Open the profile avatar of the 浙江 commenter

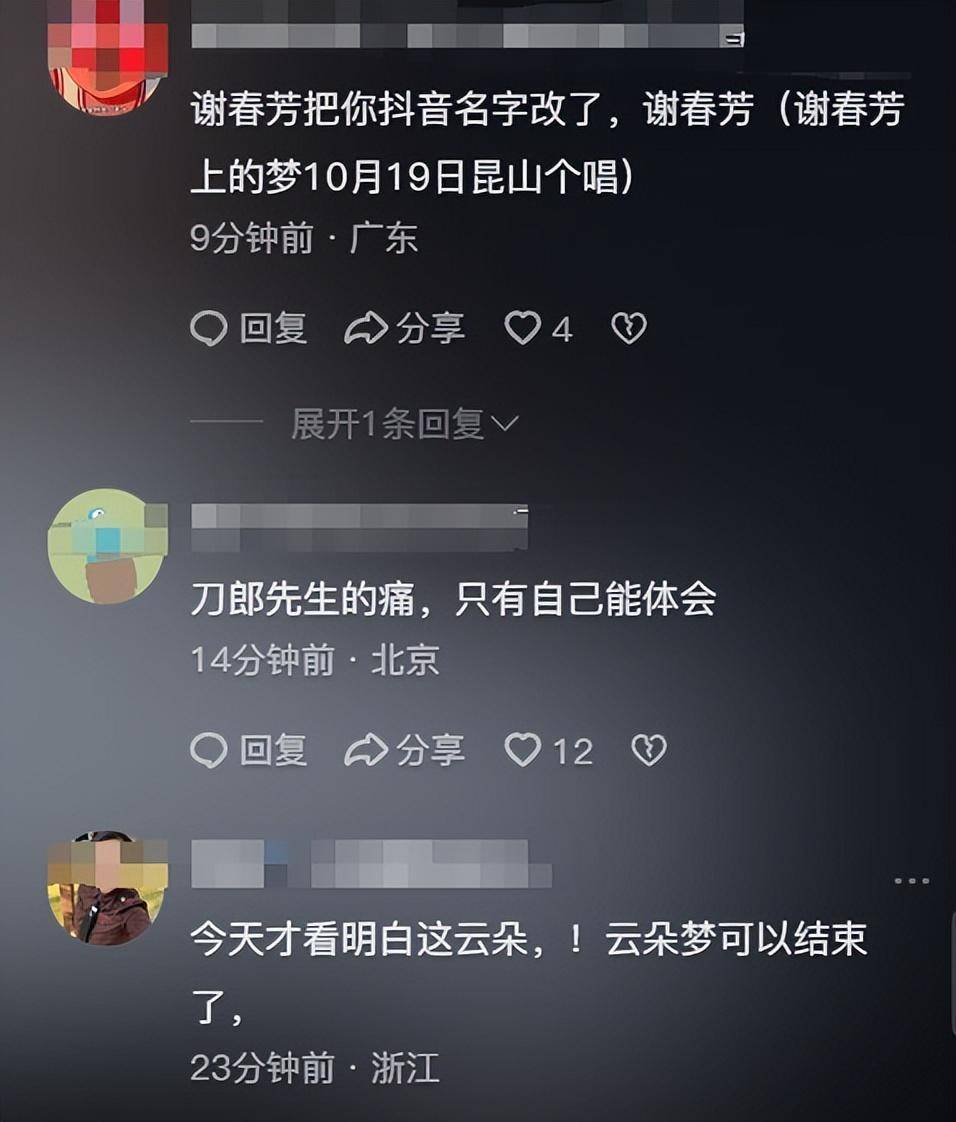tap(107, 886)
